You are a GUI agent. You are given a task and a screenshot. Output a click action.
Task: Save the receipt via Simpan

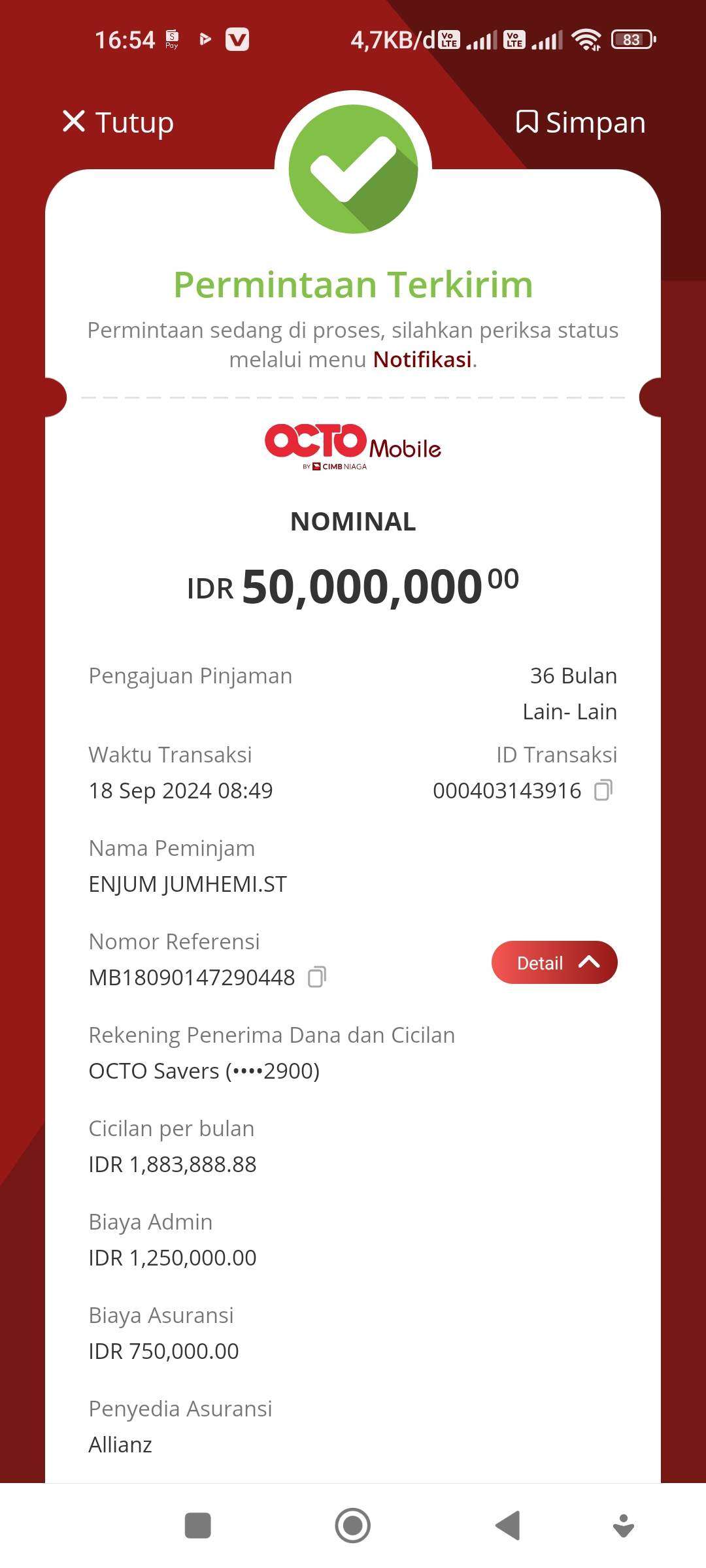[x=580, y=122]
